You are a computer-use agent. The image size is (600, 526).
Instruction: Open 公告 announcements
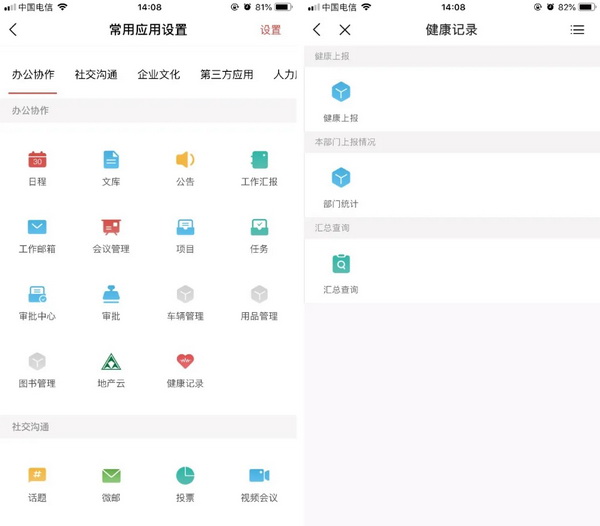point(185,167)
